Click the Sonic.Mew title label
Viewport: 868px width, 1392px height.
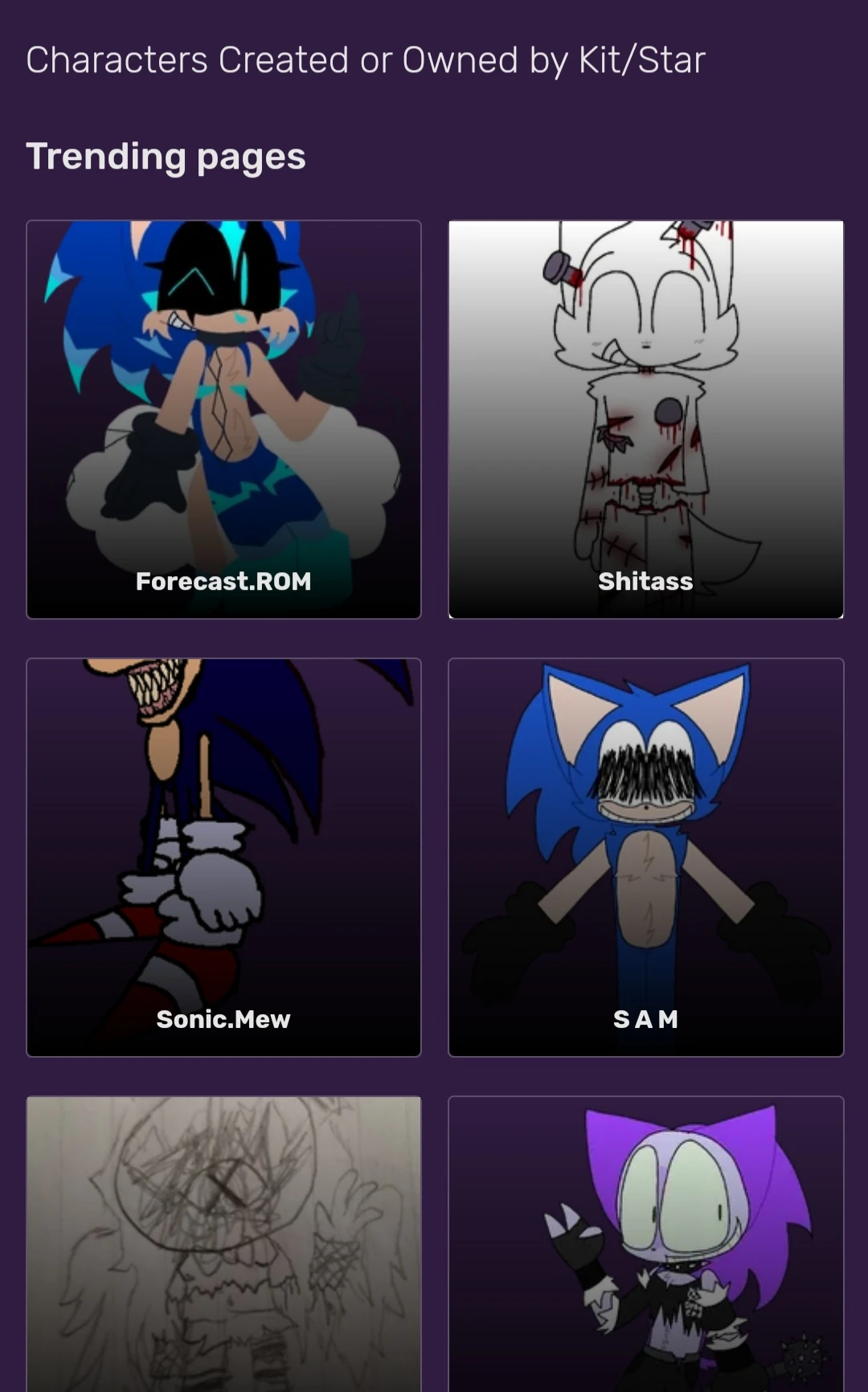click(x=223, y=1019)
